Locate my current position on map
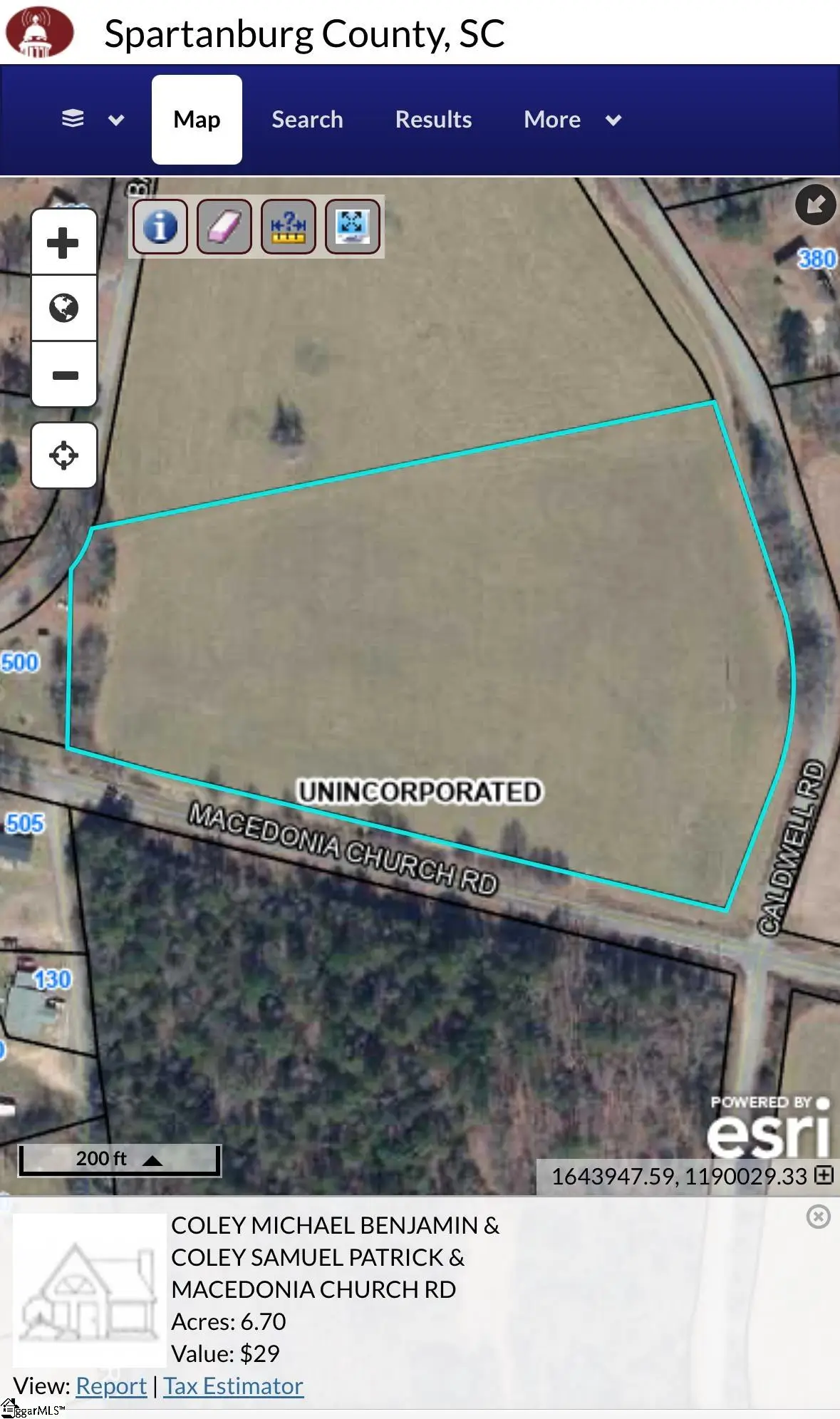Image resolution: width=840 pixels, height=1419 pixels. click(63, 455)
